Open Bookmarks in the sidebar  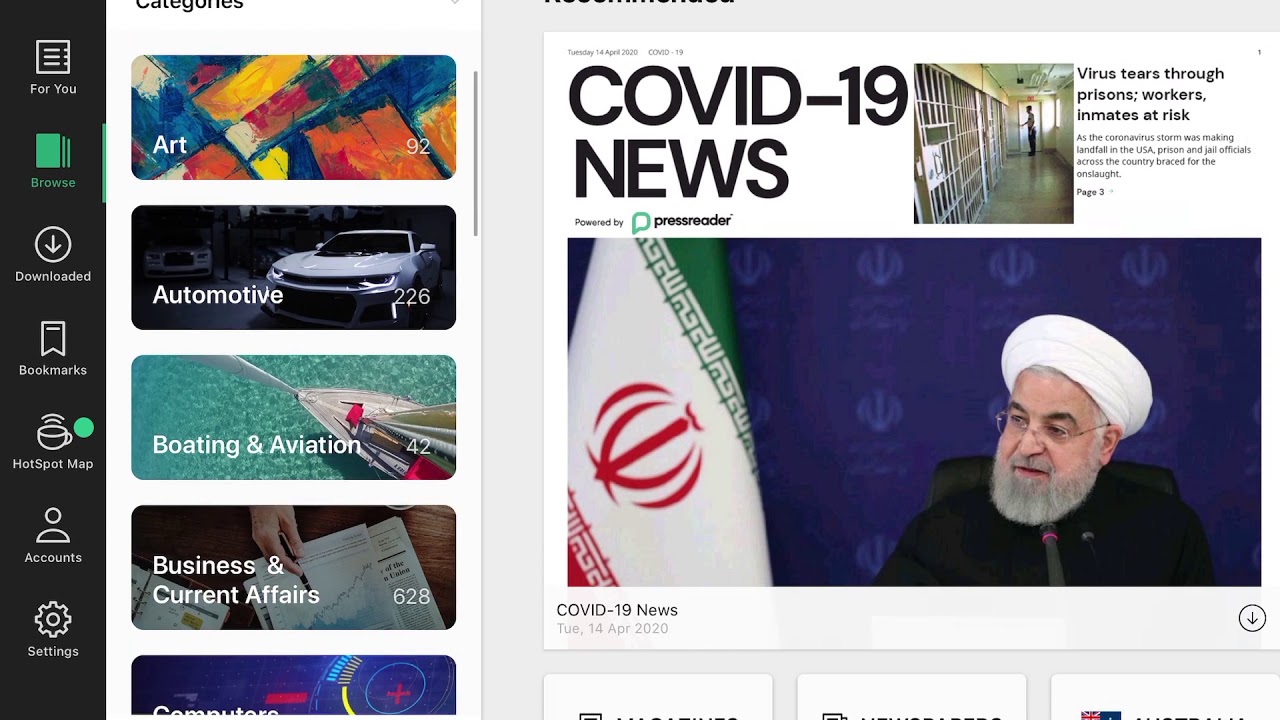[x=53, y=349]
